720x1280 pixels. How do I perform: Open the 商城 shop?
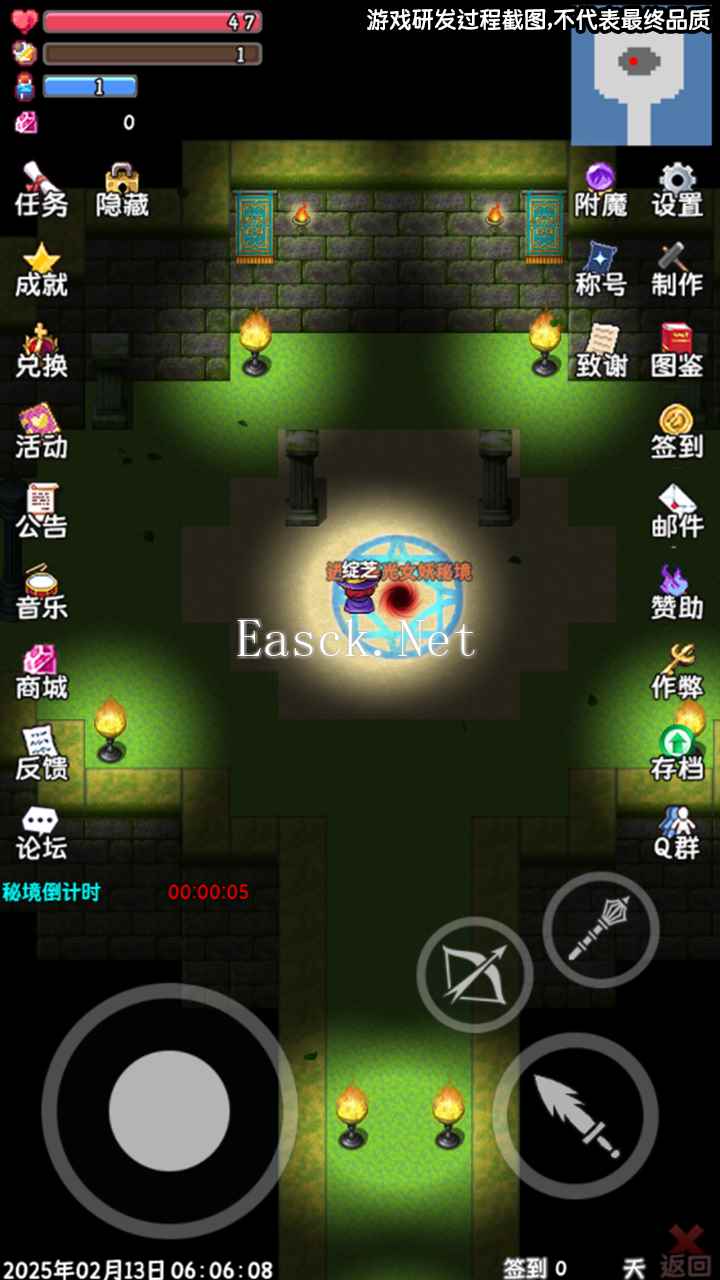(x=41, y=673)
